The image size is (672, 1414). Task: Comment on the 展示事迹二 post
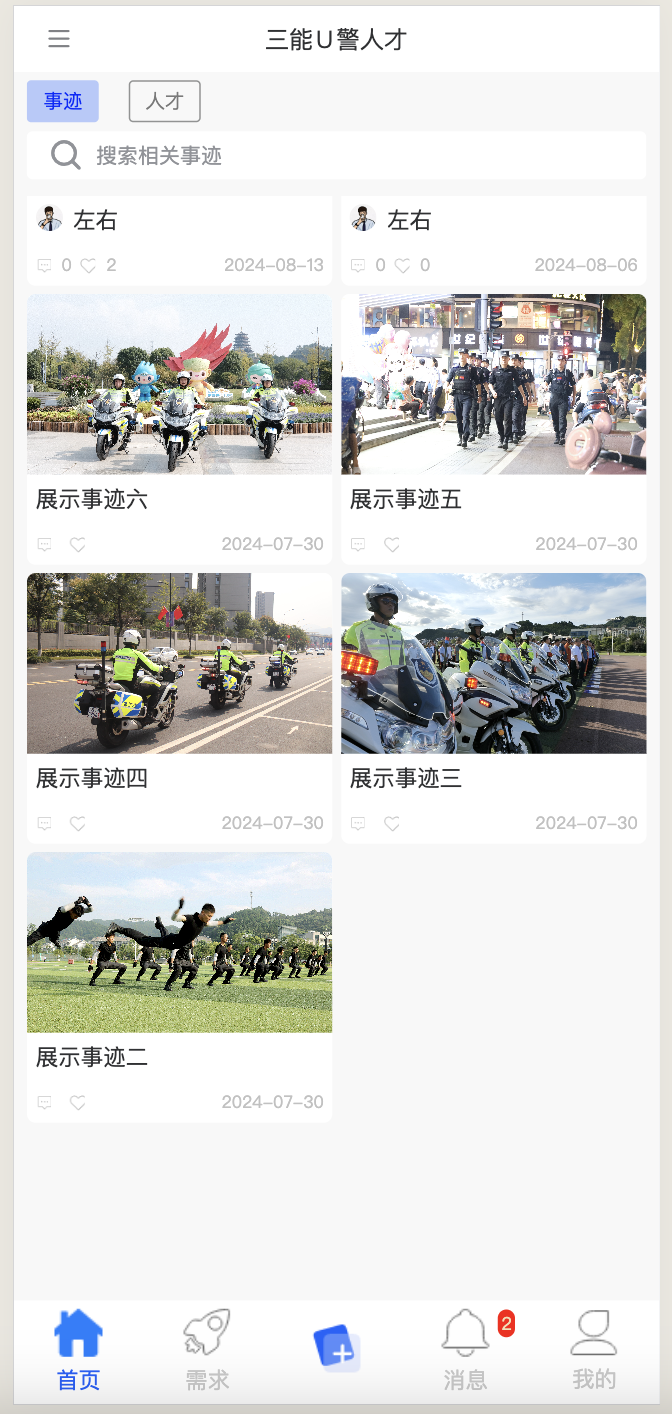point(44,1103)
